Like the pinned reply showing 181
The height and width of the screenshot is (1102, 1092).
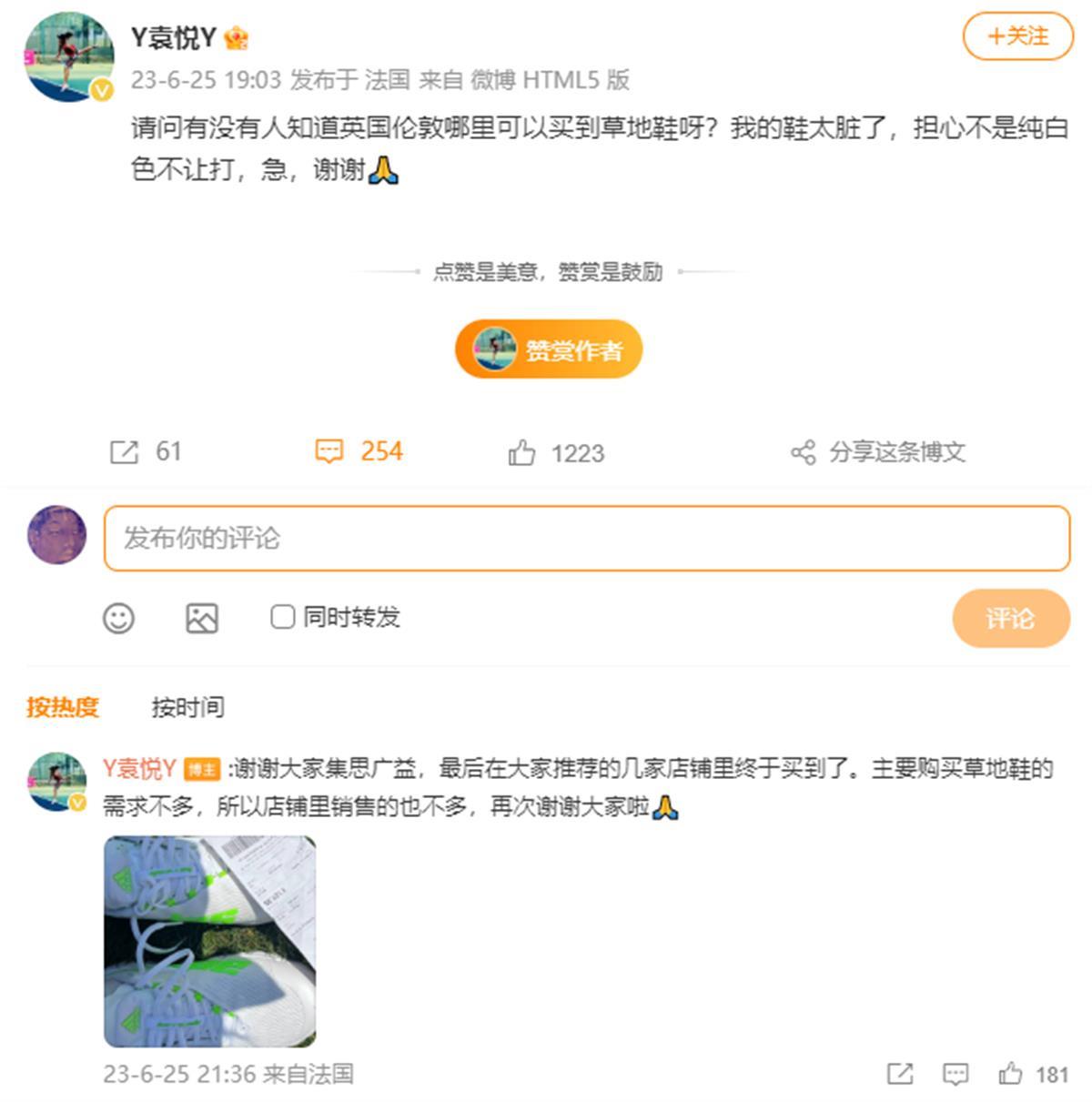pyautogui.click(x=1012, y=1075)
